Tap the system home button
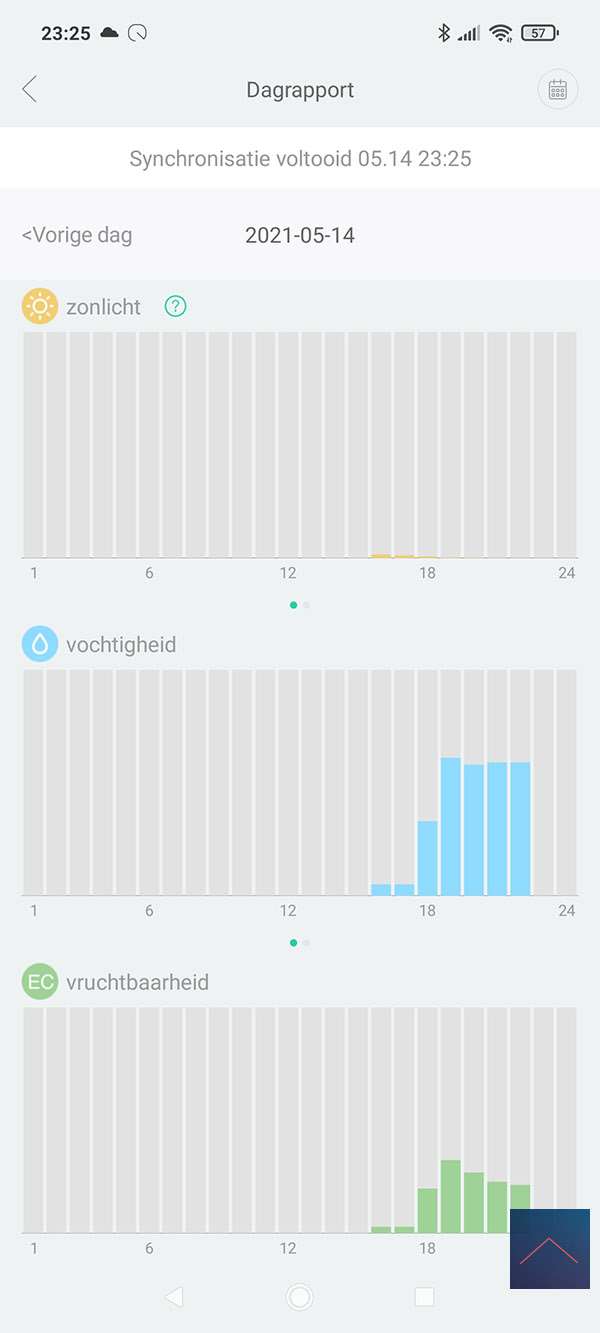 [x=299, y=1297]
